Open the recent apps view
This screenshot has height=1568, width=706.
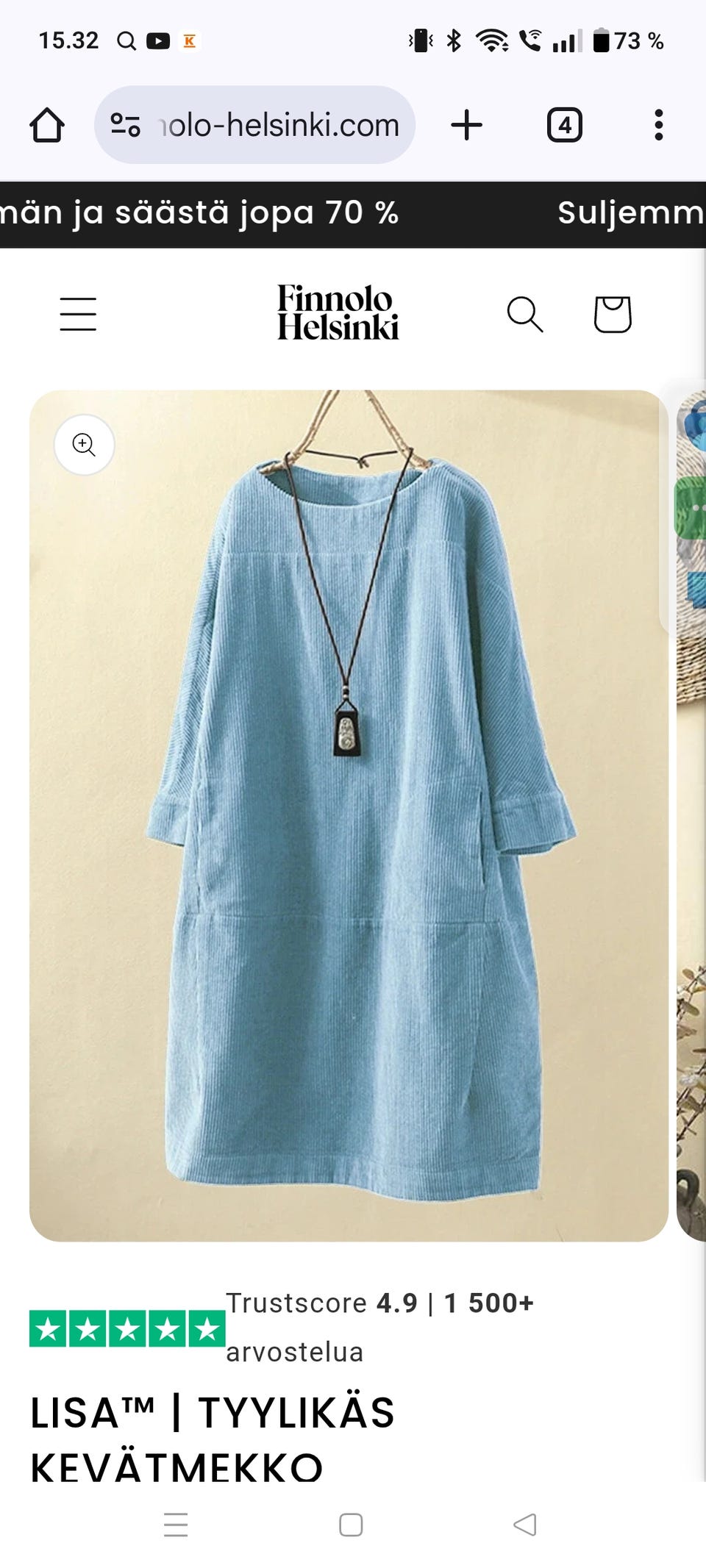tap(176, 1525)
